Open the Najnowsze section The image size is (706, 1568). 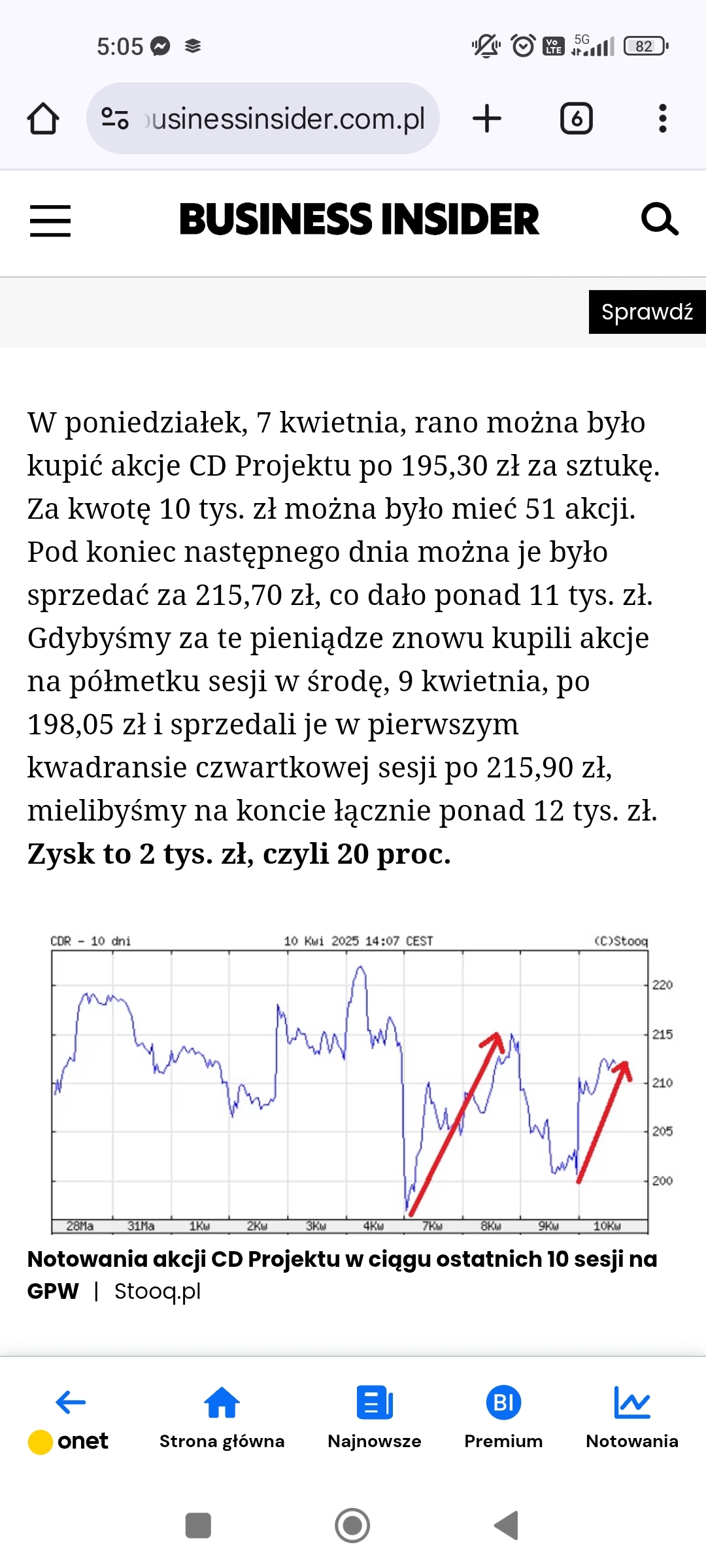[x=374, y=1419]
